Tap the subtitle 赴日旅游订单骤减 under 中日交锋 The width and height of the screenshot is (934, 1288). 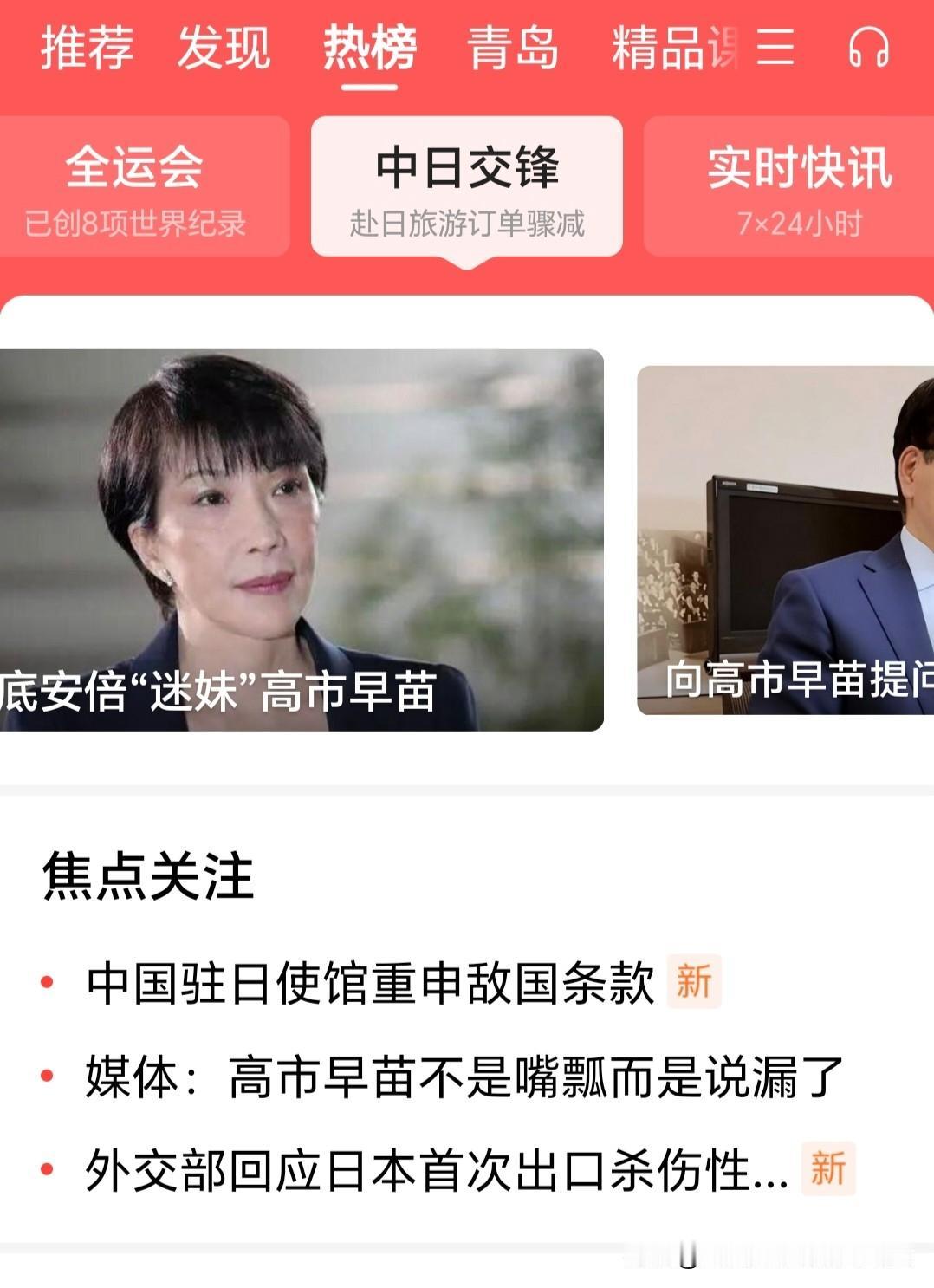pyautogui.click(x=465, y=224)
